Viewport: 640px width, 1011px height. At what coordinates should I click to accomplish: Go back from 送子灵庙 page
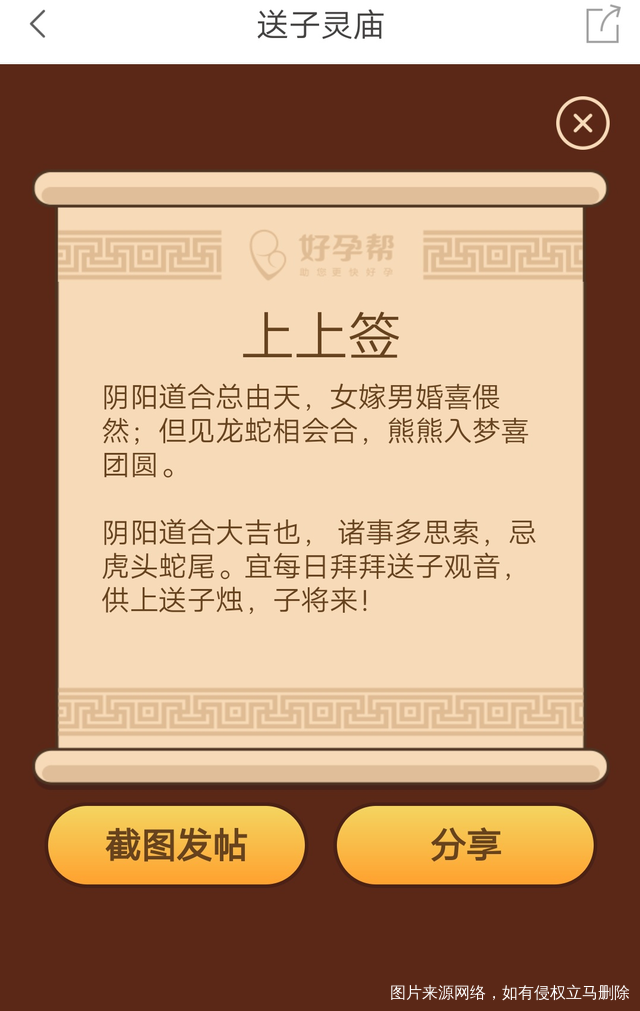pyautogui.click(x=38, y=24)
